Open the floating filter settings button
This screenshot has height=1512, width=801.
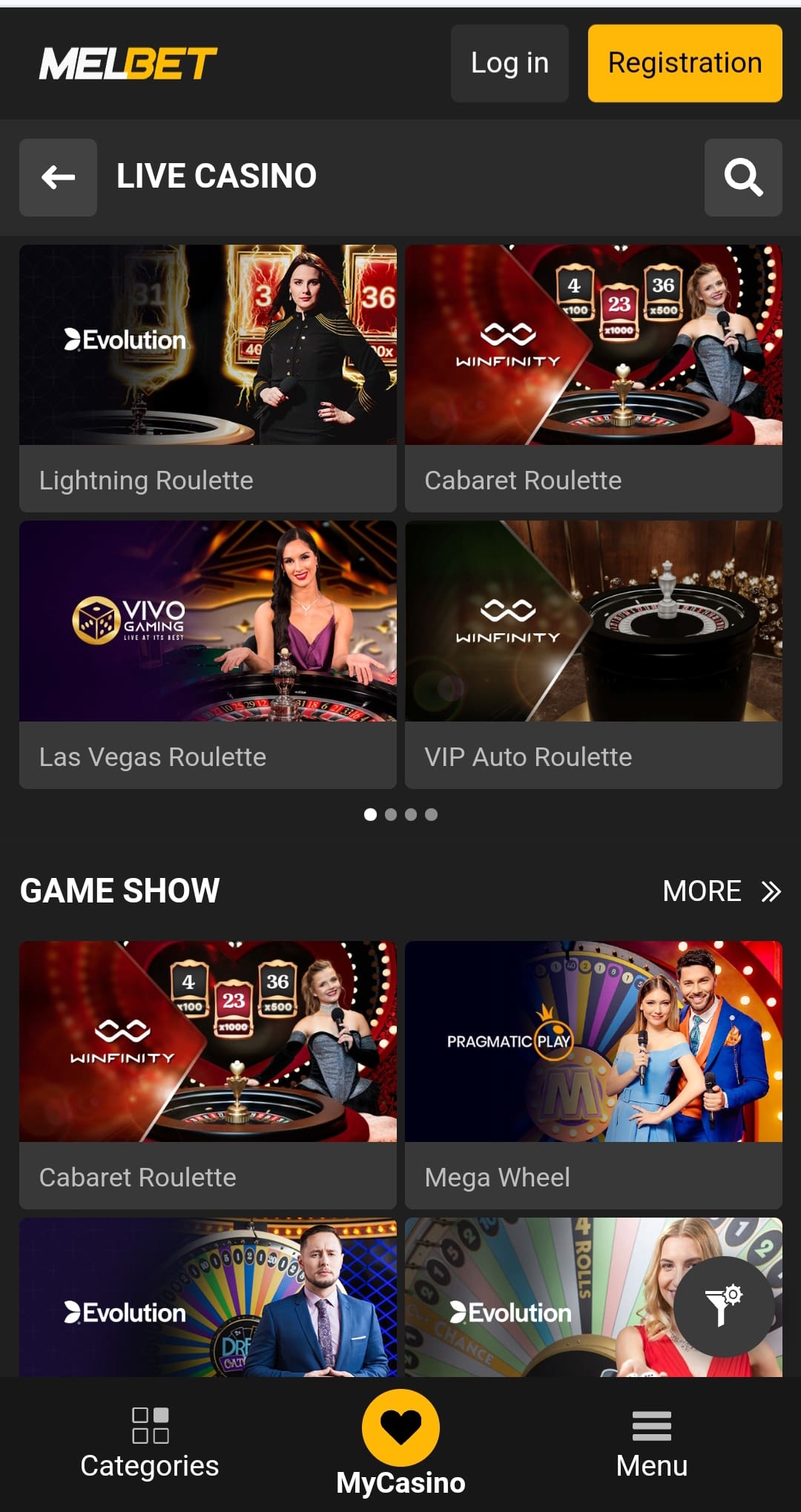(x=723, y=1306)
